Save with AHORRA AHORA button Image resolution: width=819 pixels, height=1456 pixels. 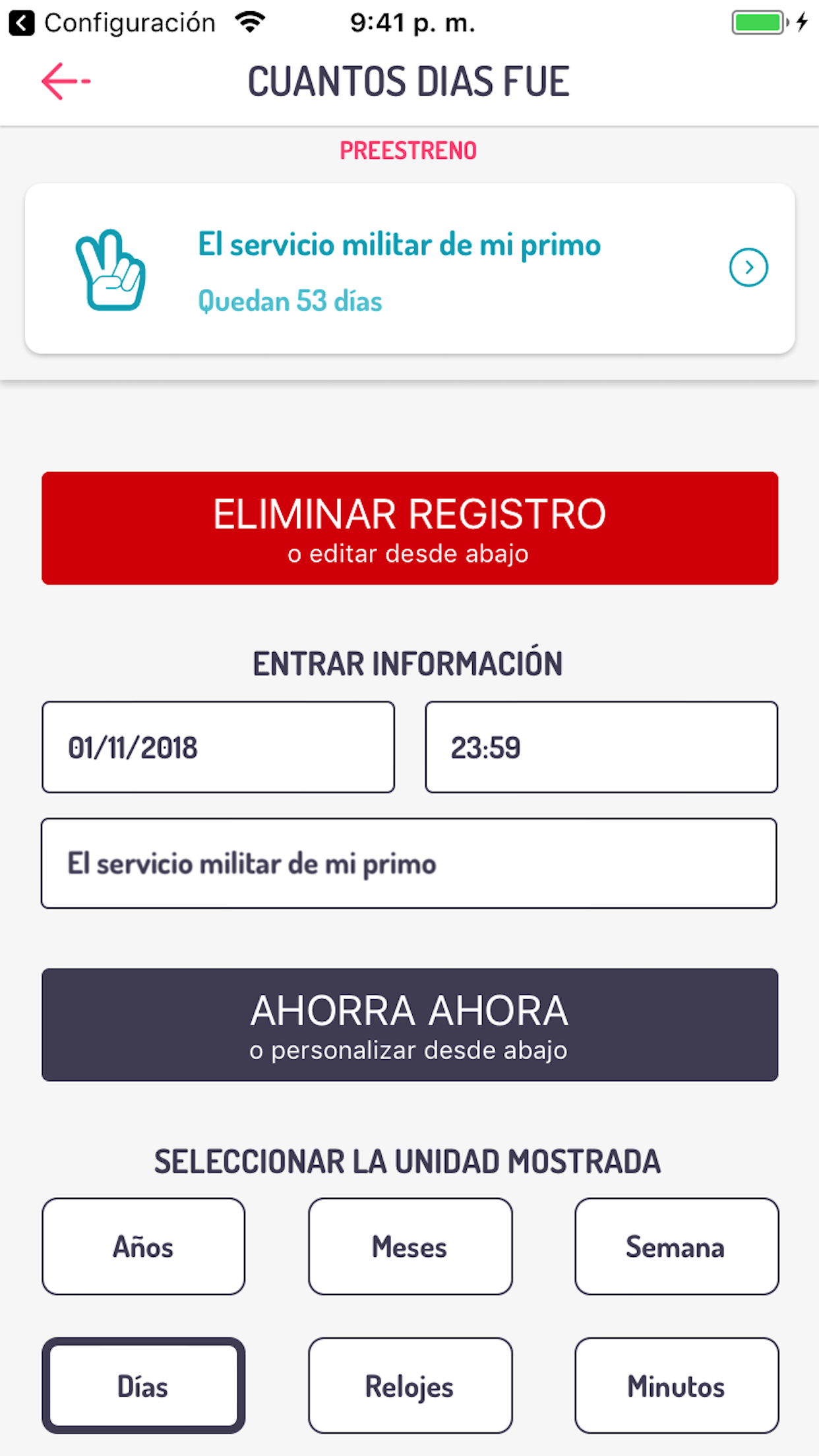(409, 1025)
